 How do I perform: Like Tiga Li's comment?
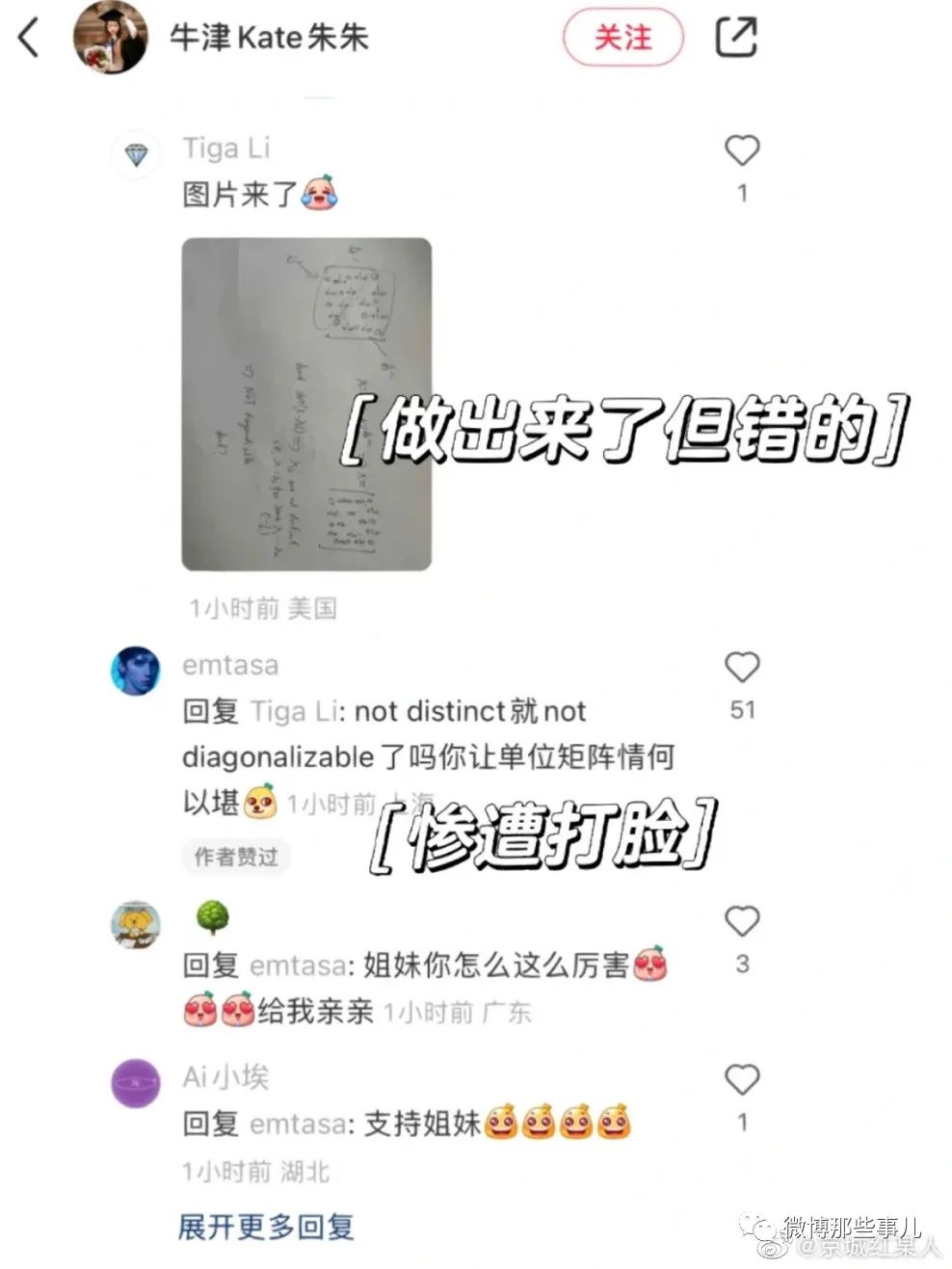(742, 151)
